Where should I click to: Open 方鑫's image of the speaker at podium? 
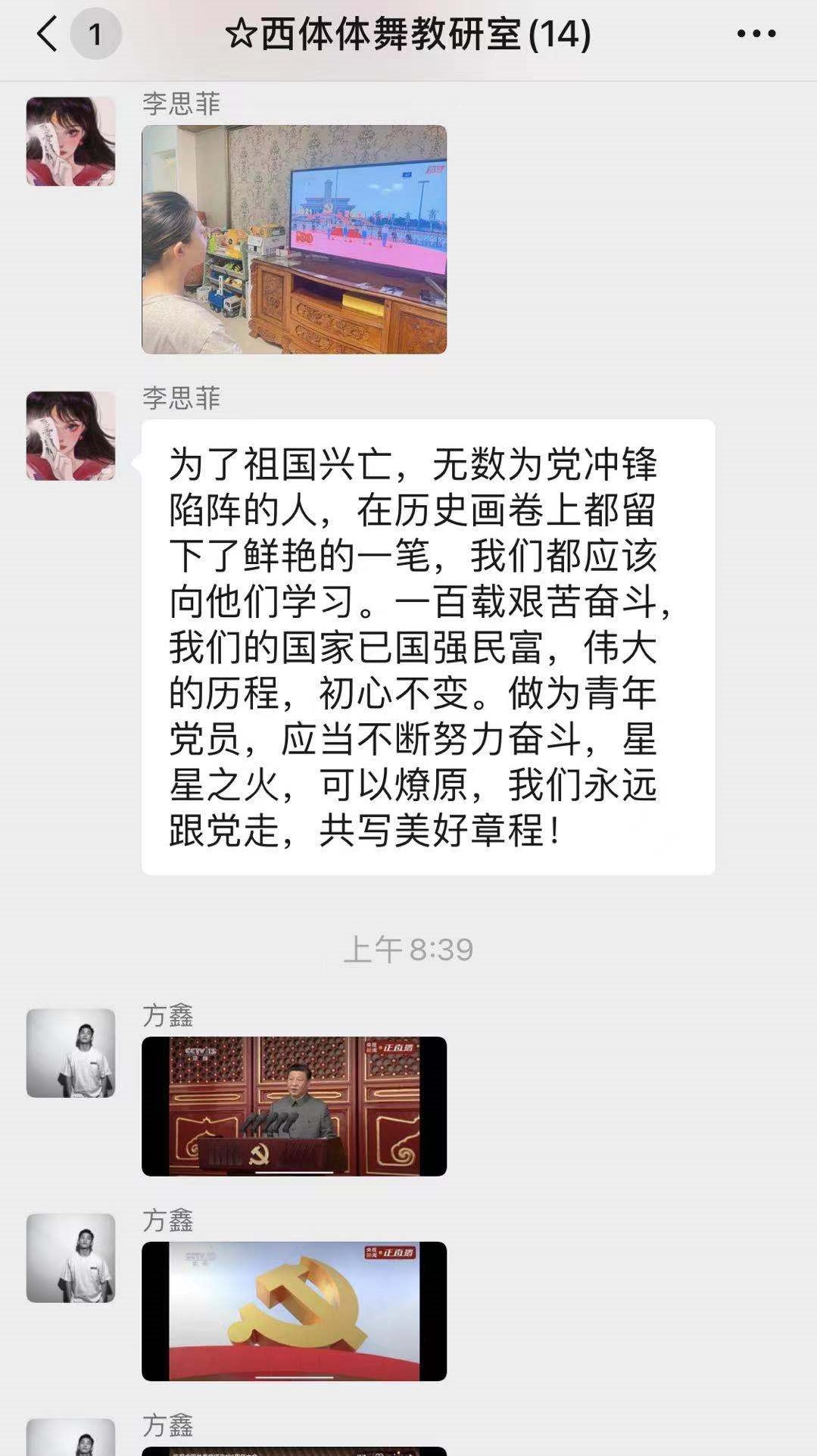click(294, 1105)
